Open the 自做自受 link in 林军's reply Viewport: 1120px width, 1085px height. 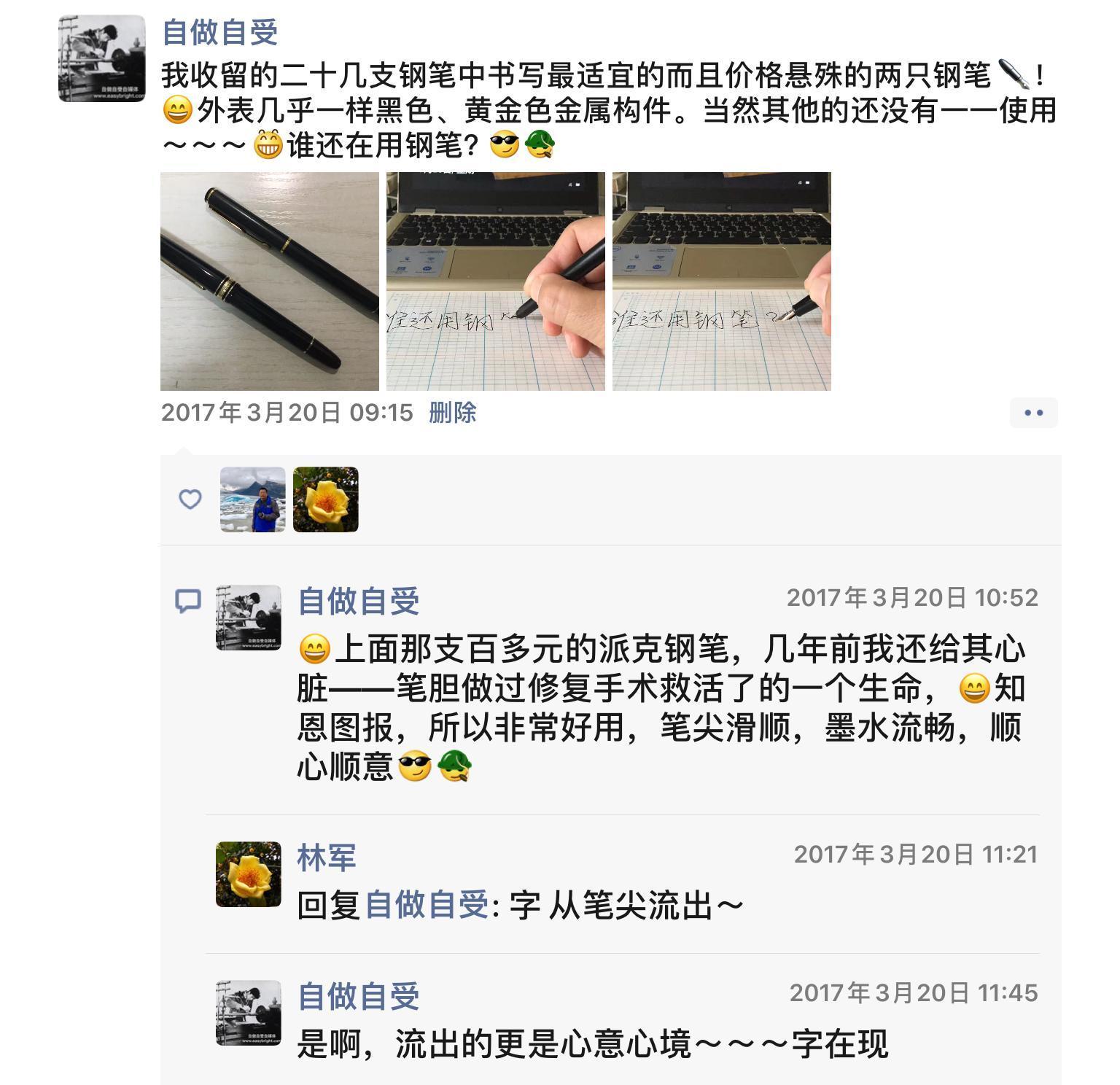coord(427,906)
